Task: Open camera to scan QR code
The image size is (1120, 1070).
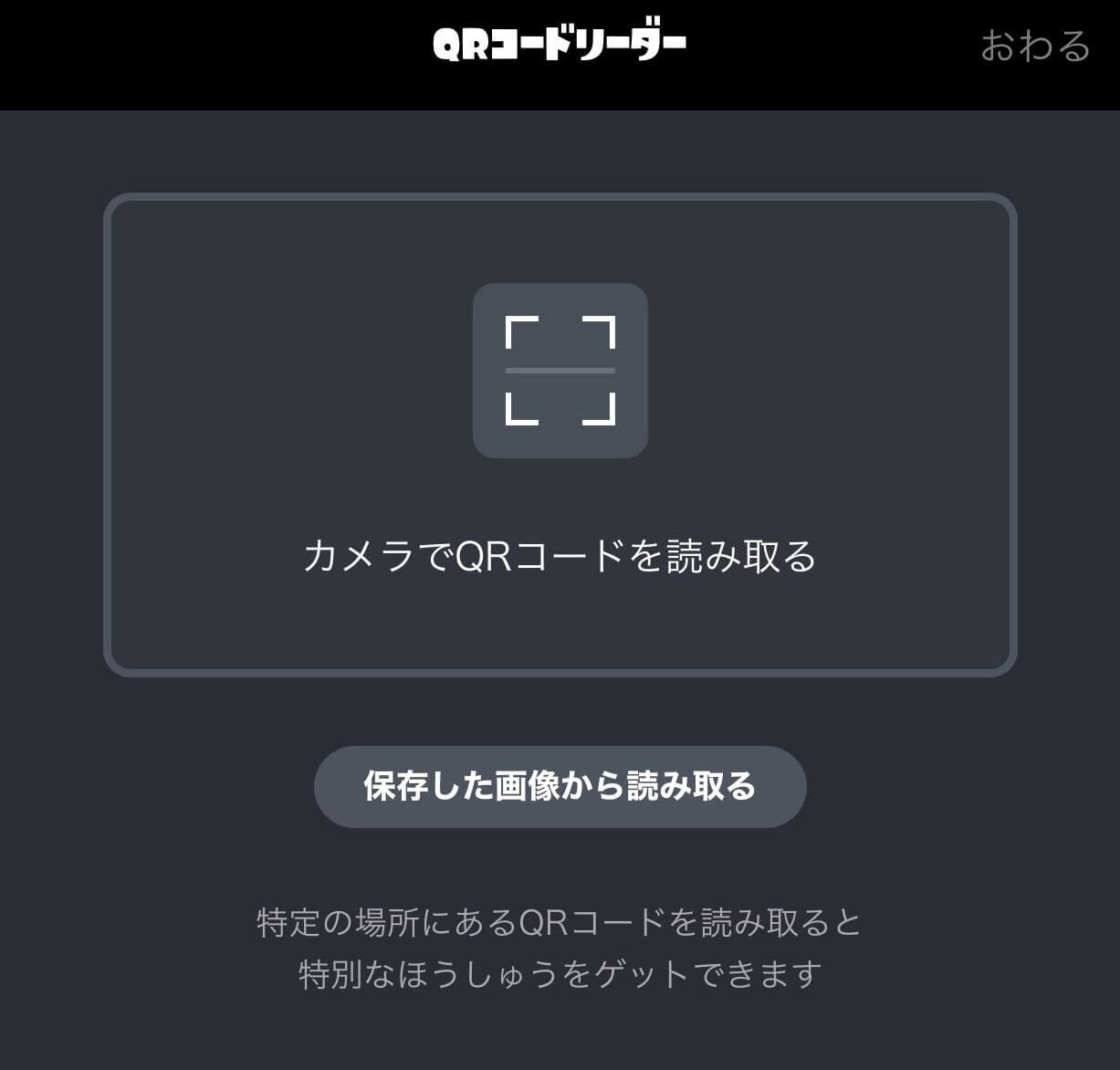Action: coord(560,435)
